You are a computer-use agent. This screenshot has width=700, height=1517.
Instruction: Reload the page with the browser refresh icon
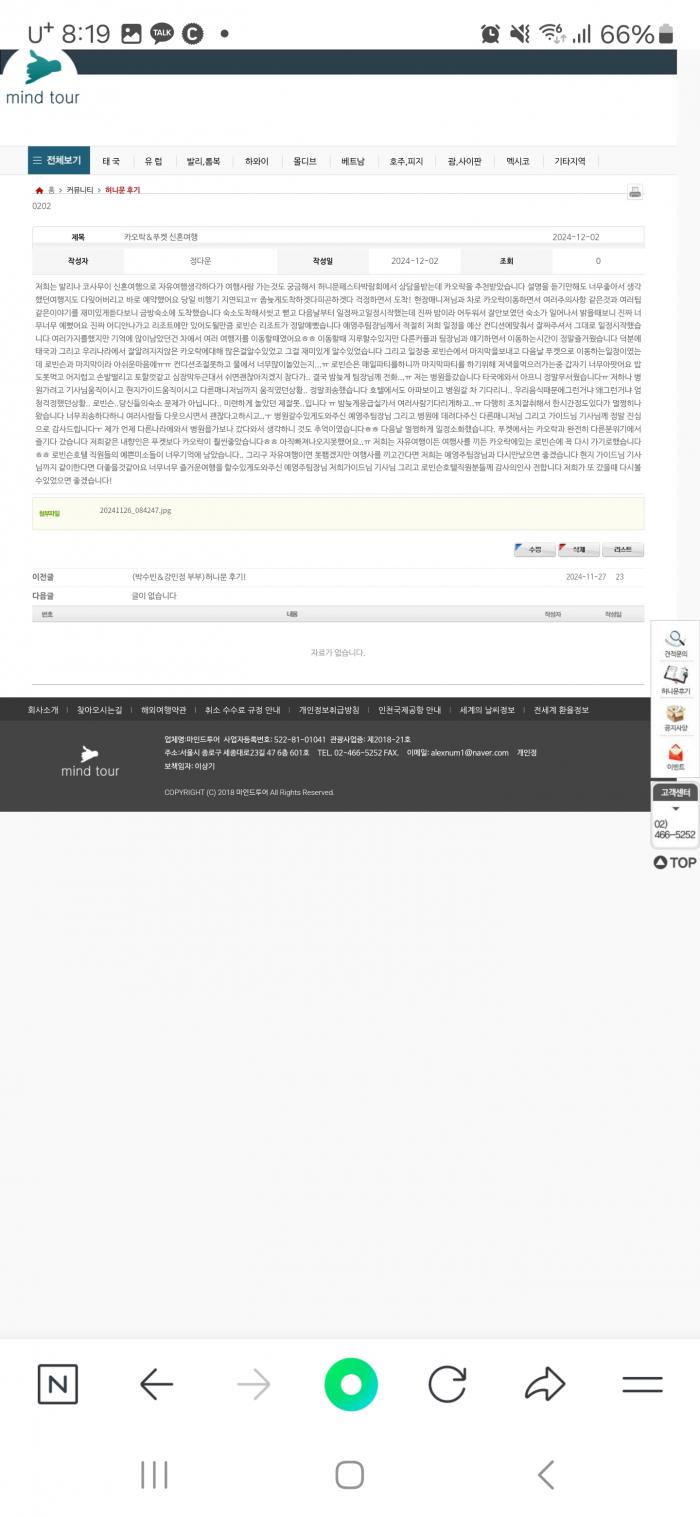447,1384
